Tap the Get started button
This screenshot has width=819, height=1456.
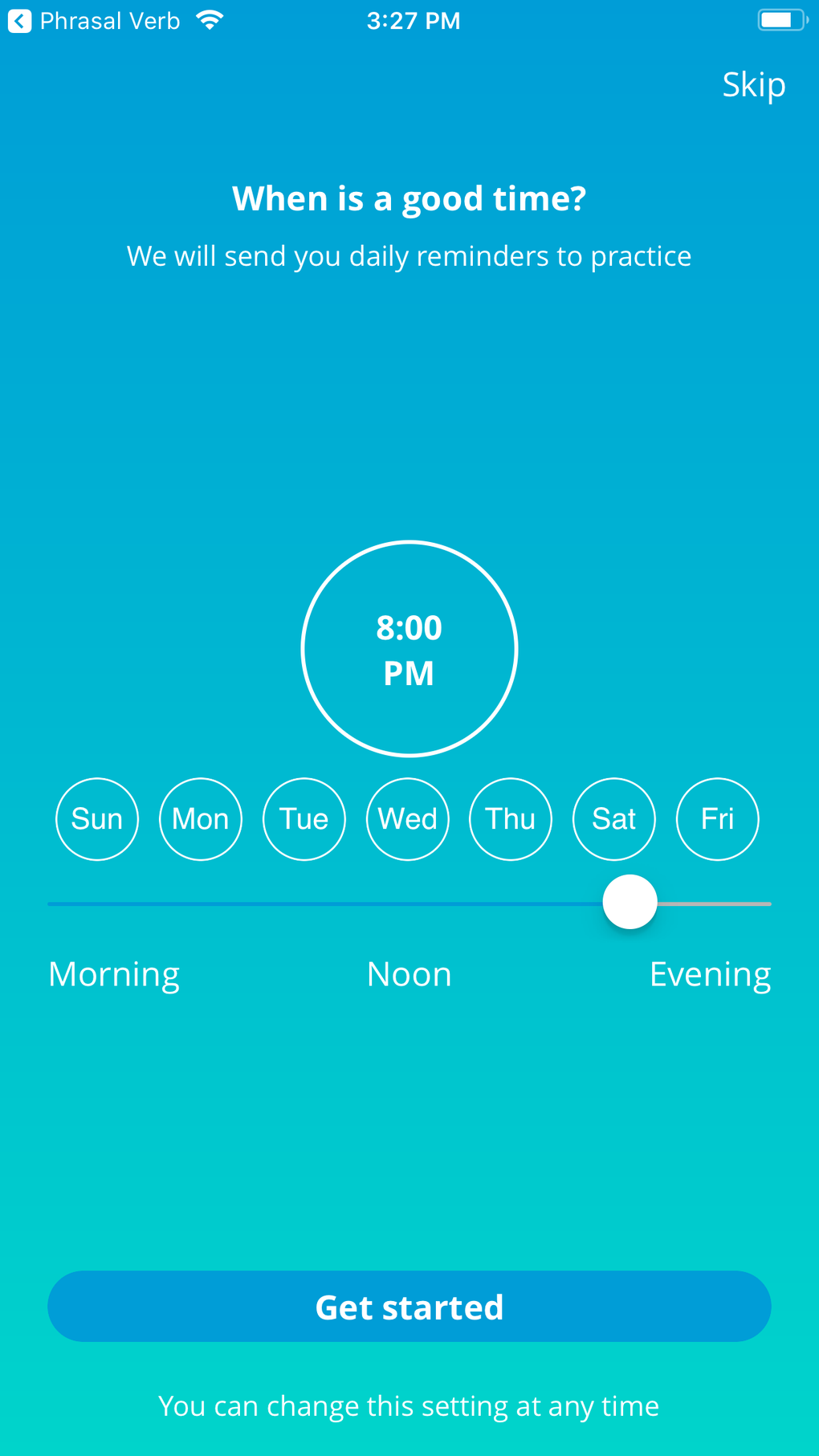[x=409, y=1307]
